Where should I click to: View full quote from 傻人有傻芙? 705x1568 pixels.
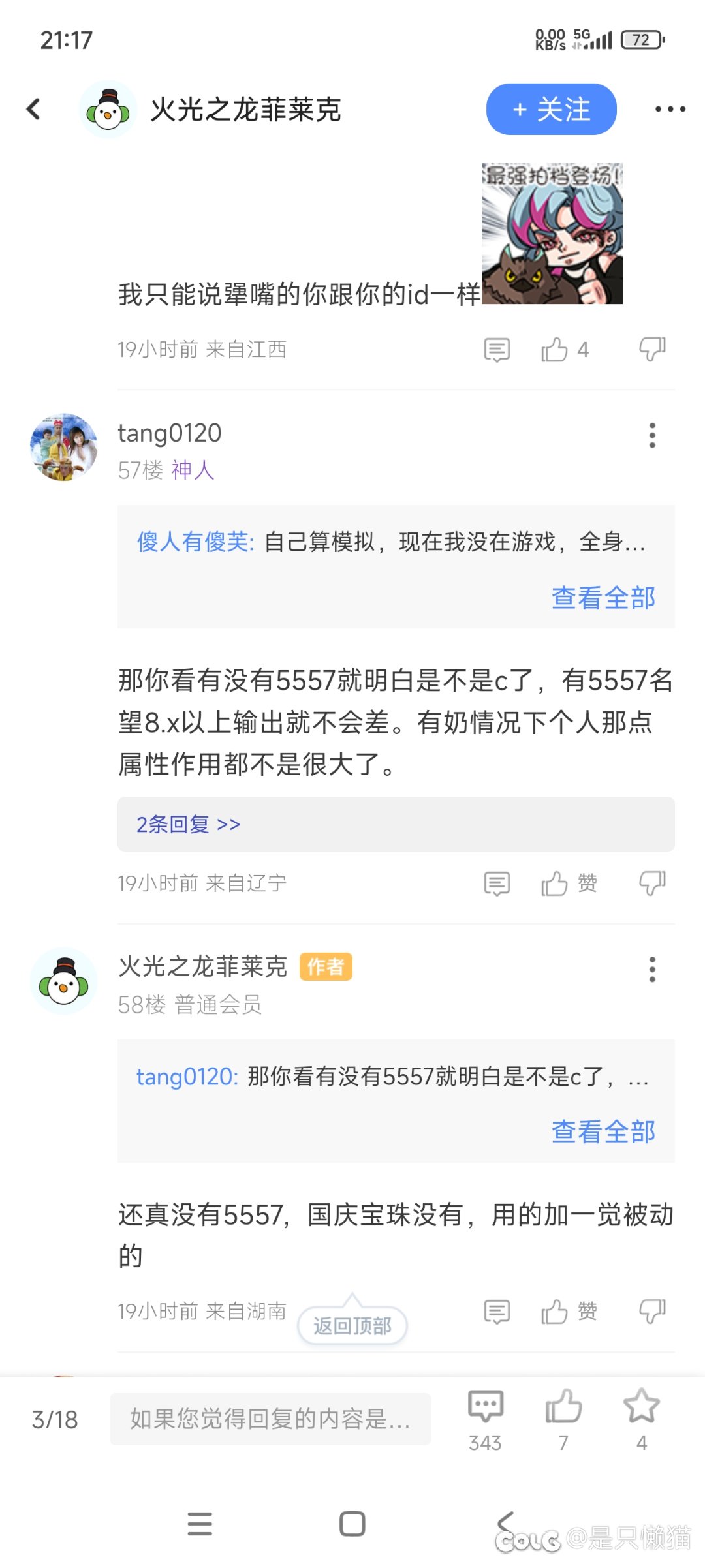pyautogui.click(x=603, y=598)
